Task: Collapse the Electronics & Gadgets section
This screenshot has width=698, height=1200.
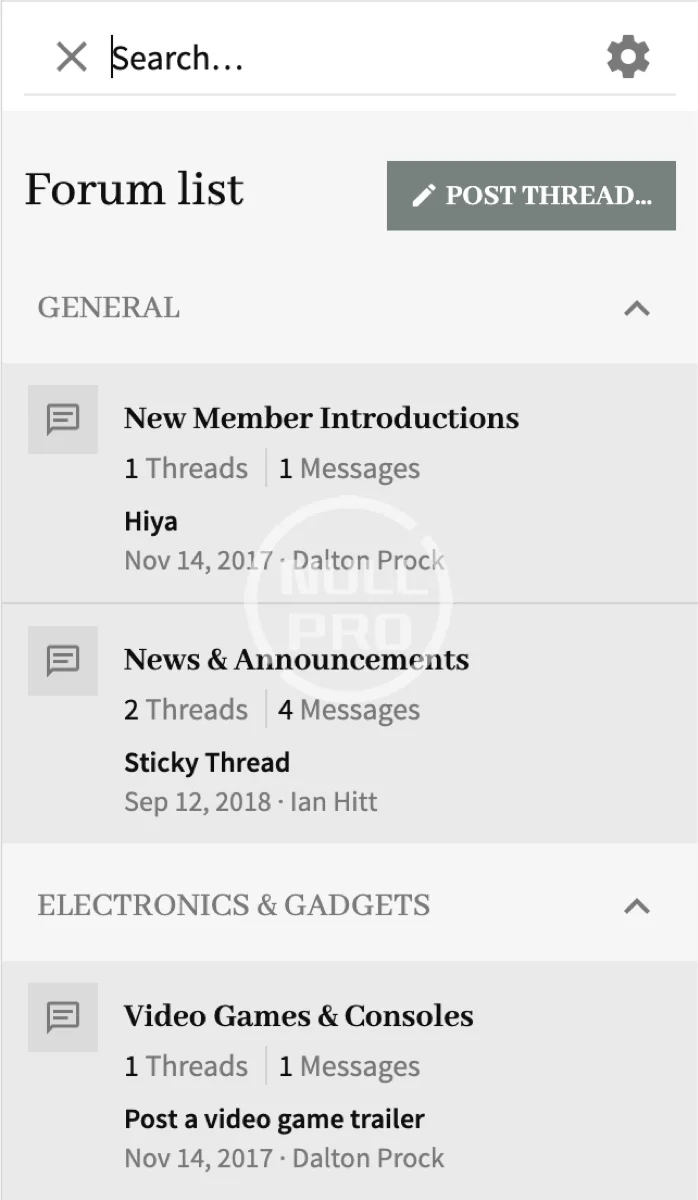Action: coord(637,906)
